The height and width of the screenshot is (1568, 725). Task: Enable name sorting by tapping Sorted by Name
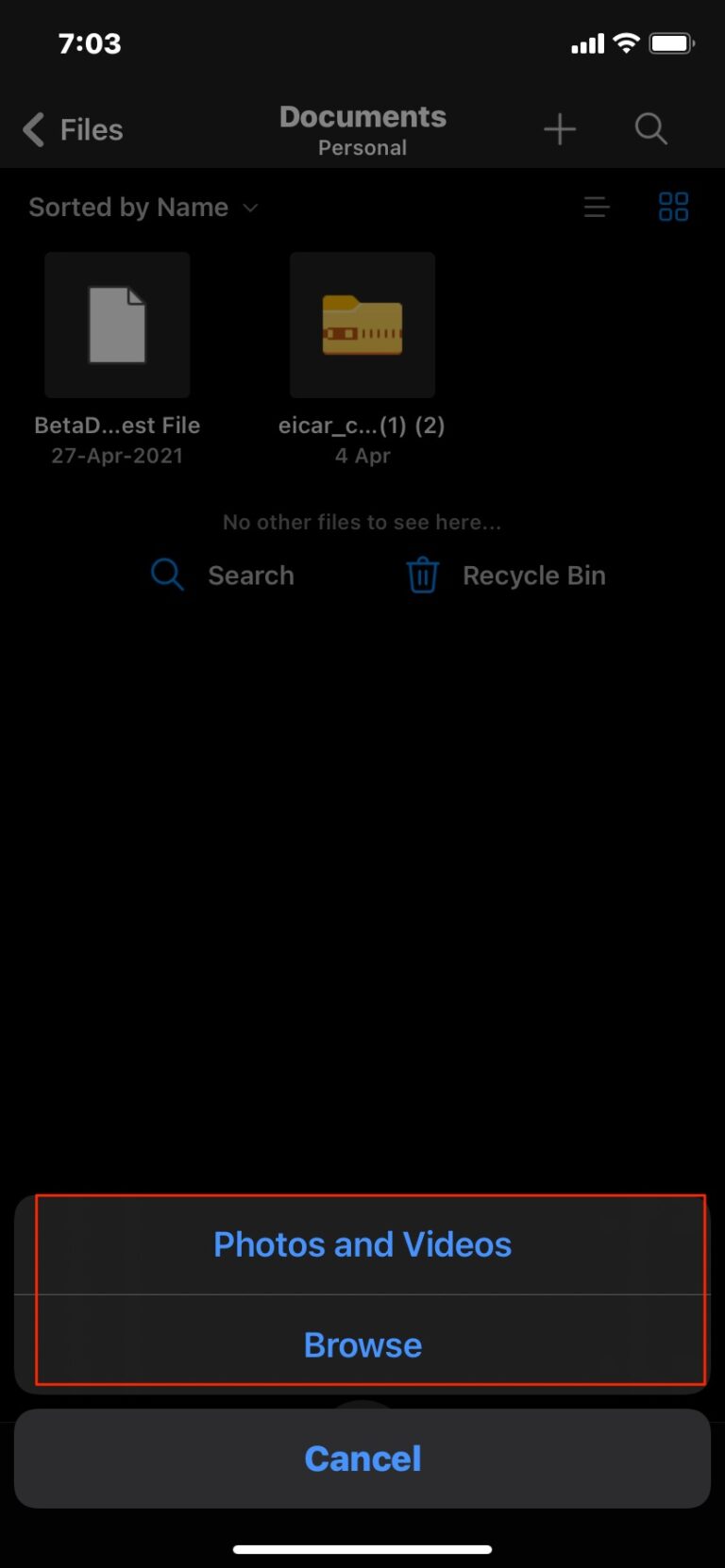pos(128,207)
